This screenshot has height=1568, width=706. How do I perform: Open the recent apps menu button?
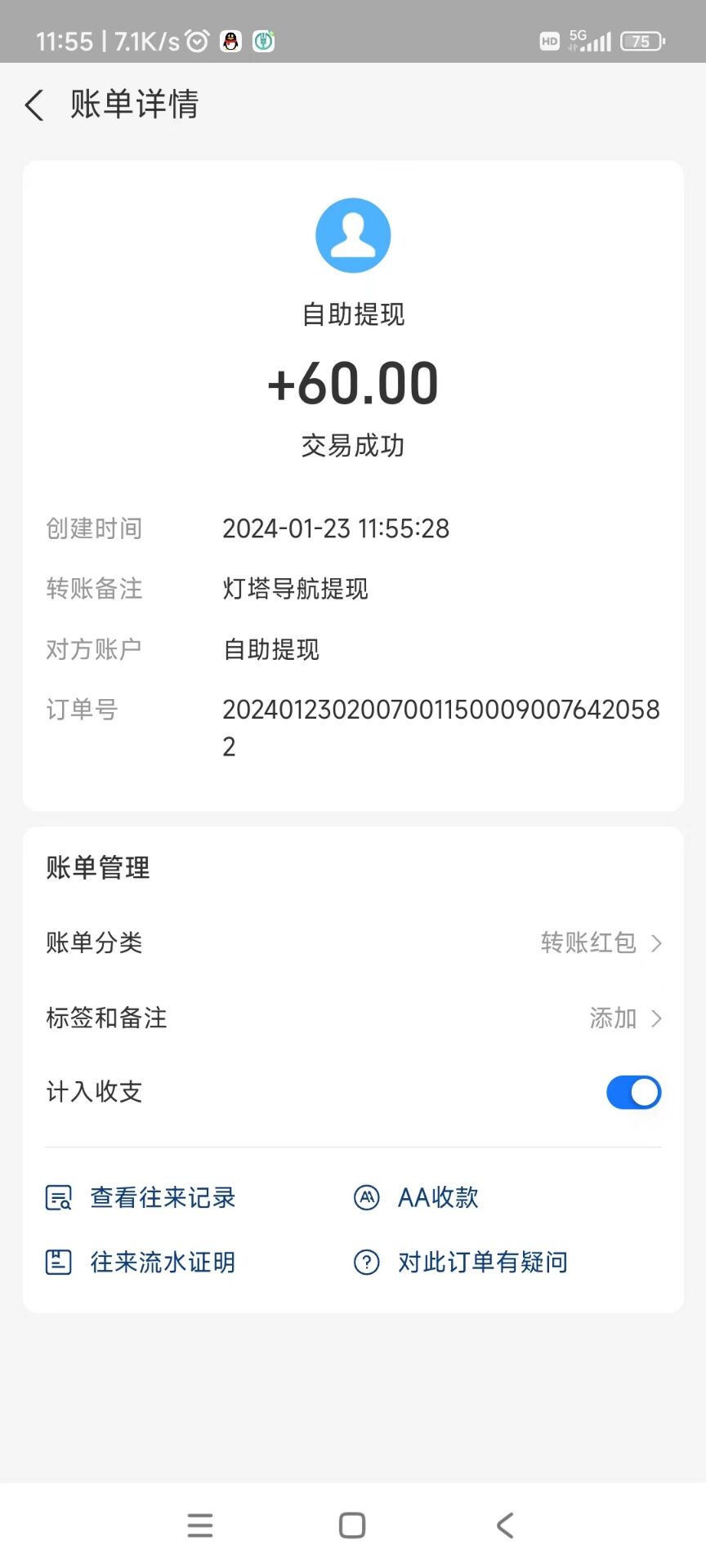tap(200, 1526)
